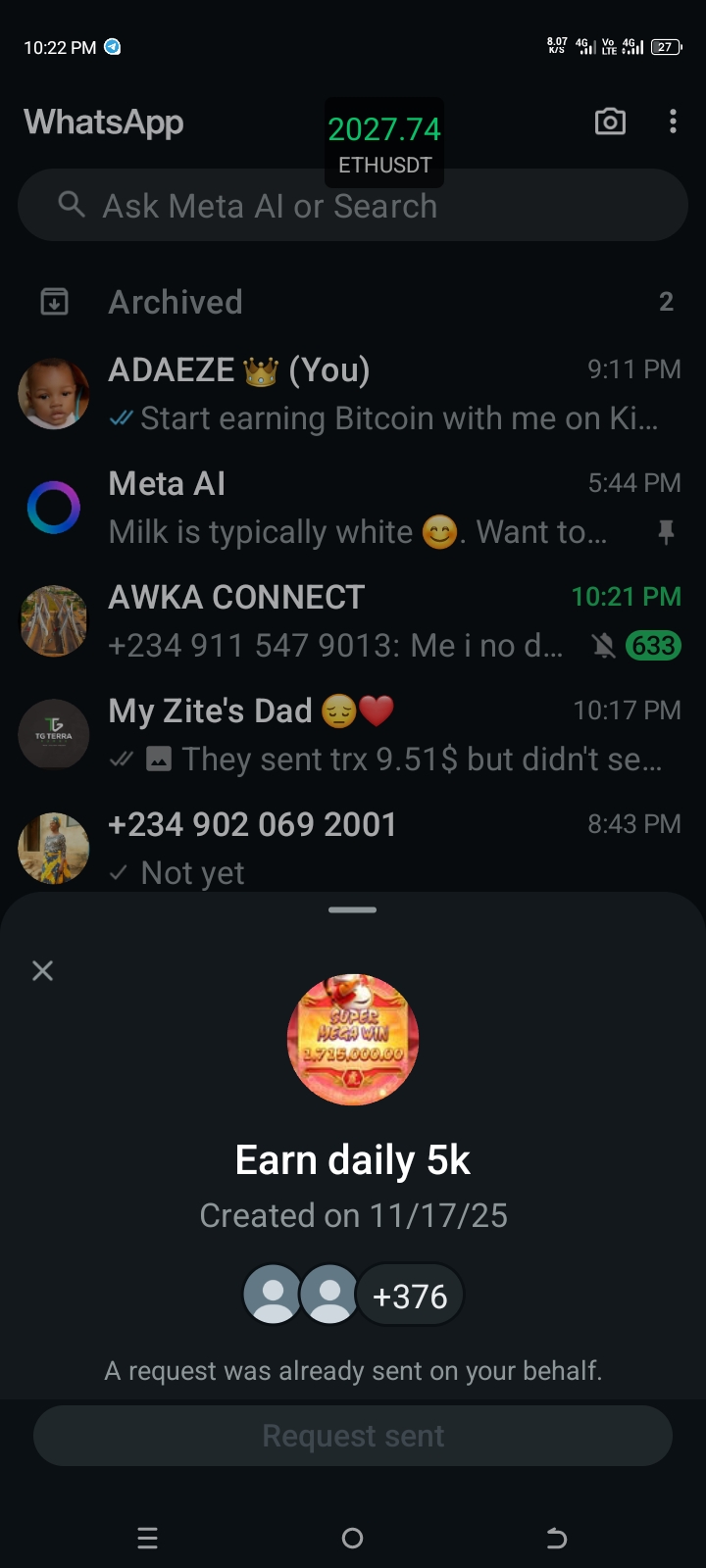Open the camera from the top bar
This screenshot has height=1568, width=706.
point(610,122)
